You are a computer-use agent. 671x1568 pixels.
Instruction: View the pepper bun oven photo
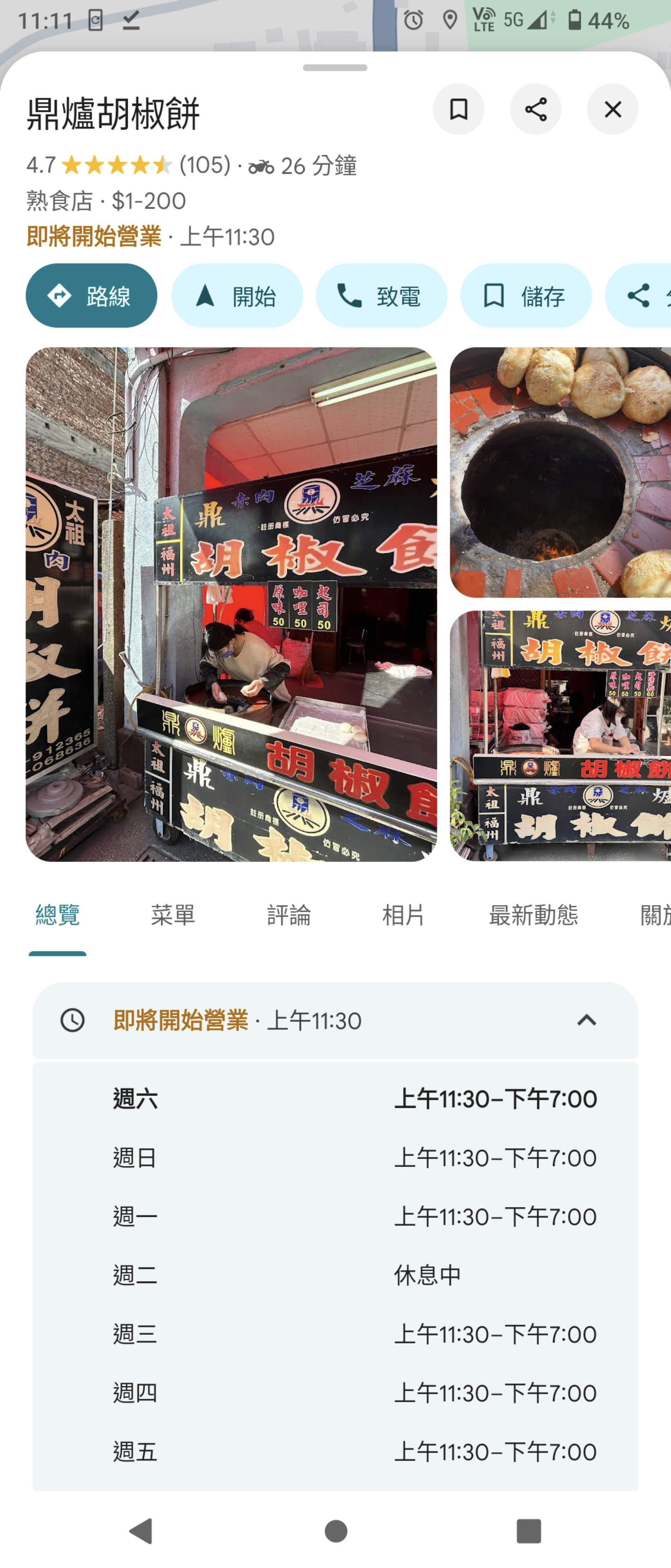560,472
